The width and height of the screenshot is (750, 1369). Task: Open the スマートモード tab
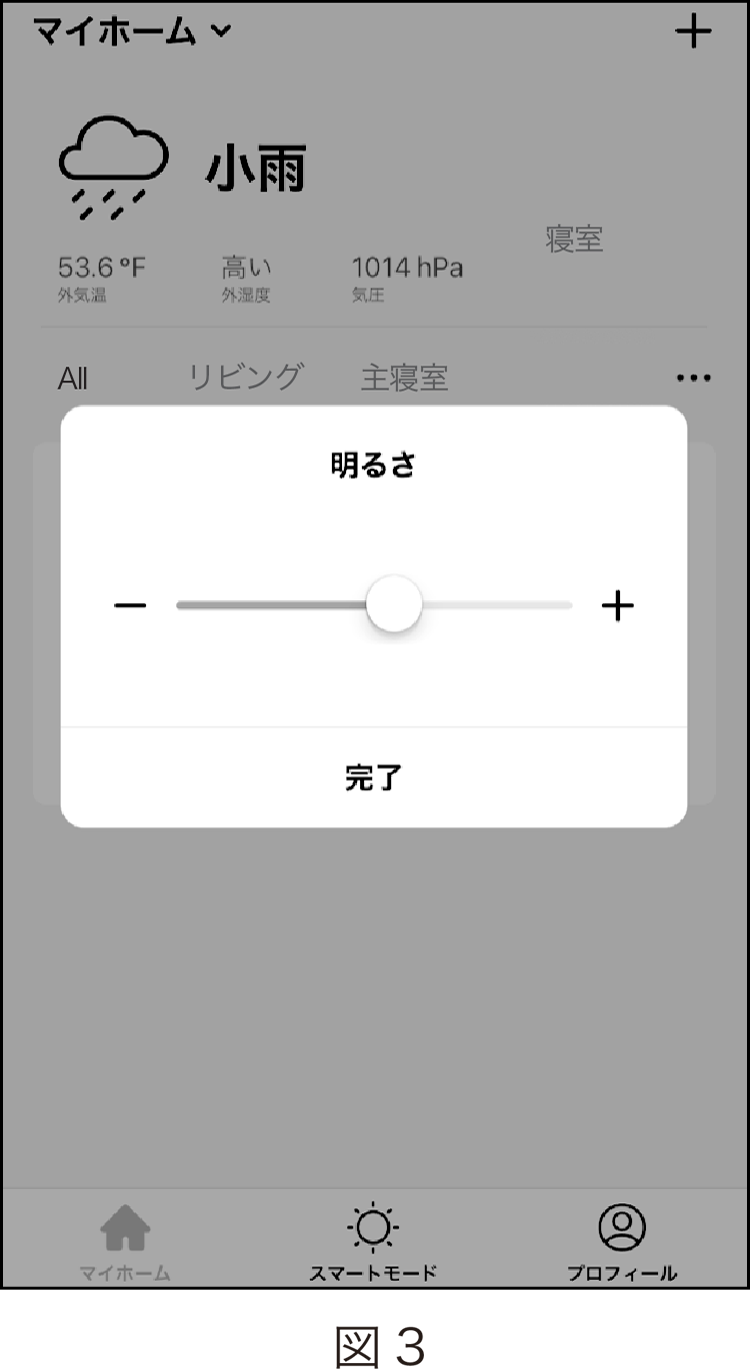coord(373,1242)
